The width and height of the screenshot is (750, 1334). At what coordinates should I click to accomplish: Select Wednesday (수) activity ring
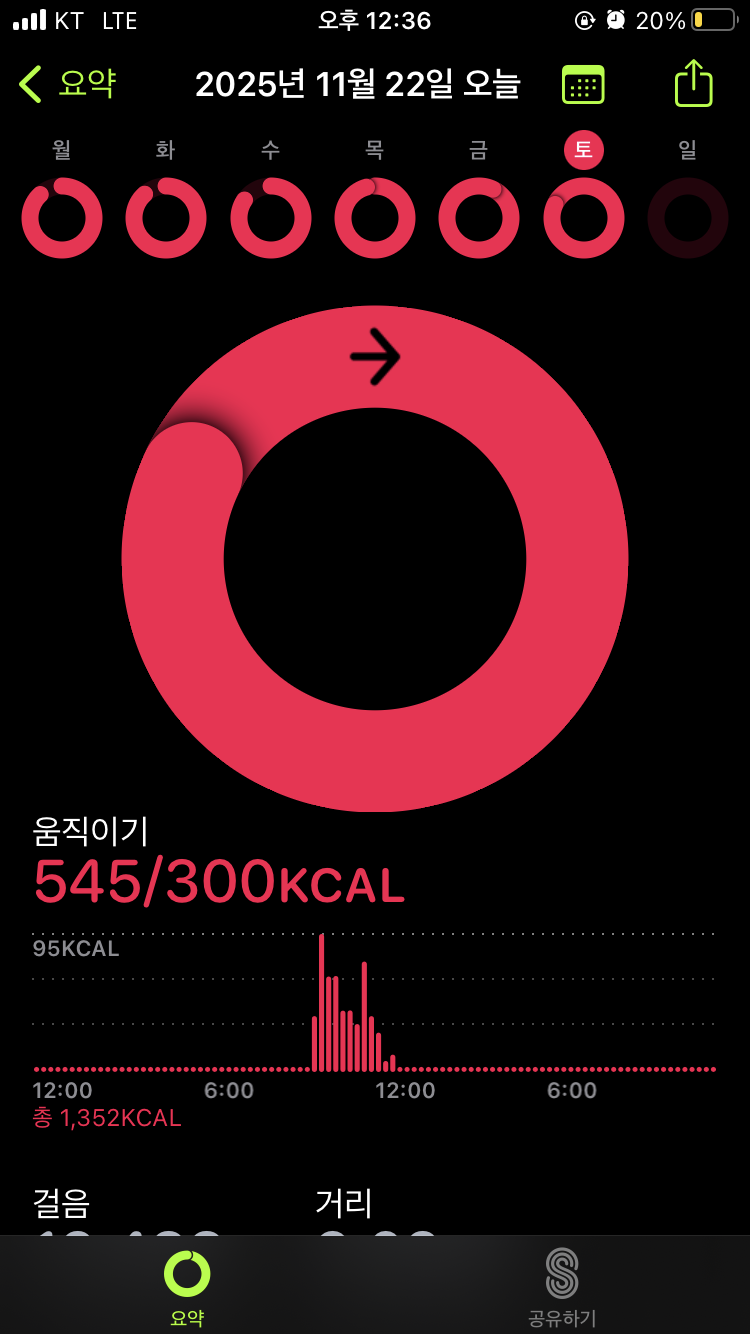point(271,218)
